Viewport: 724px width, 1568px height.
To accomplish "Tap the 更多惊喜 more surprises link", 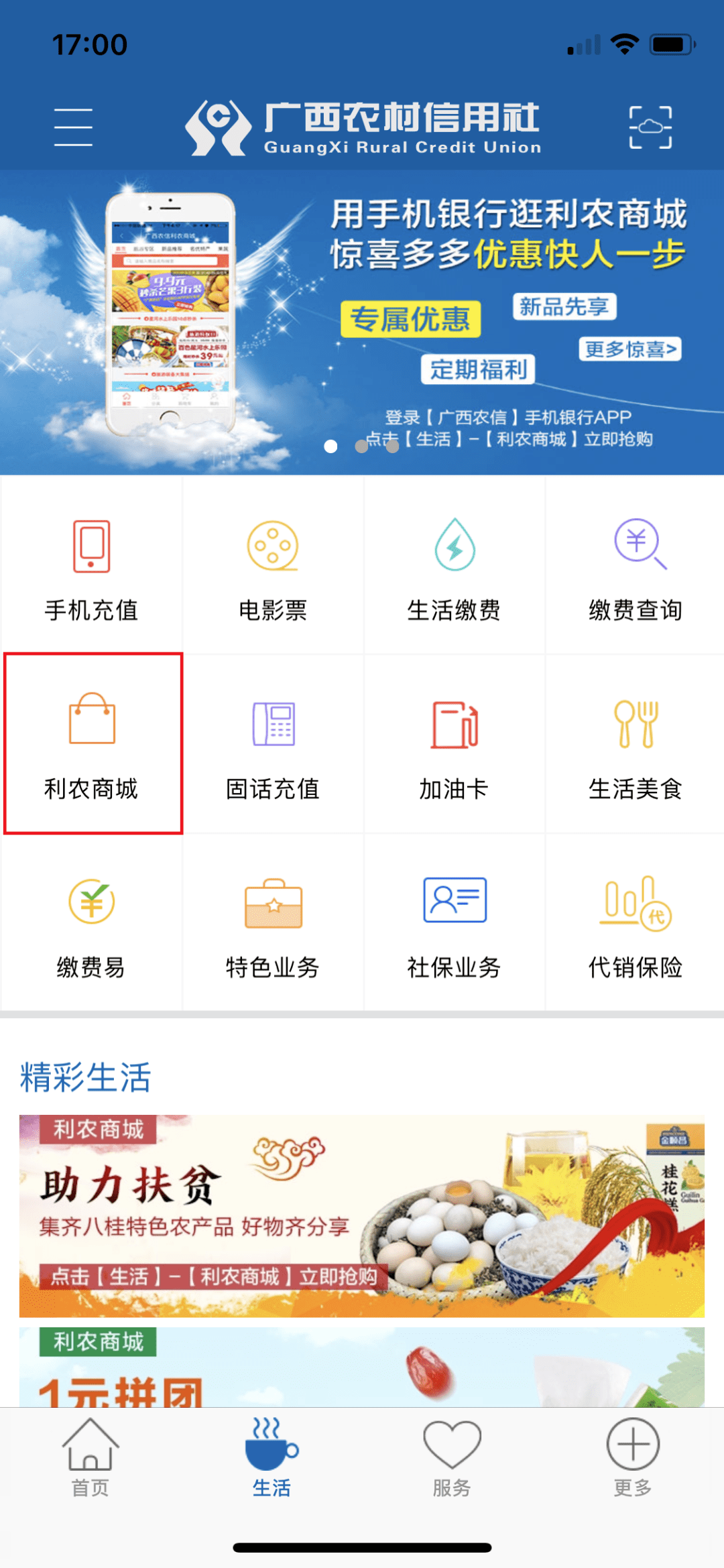I will tap(631, 351).
